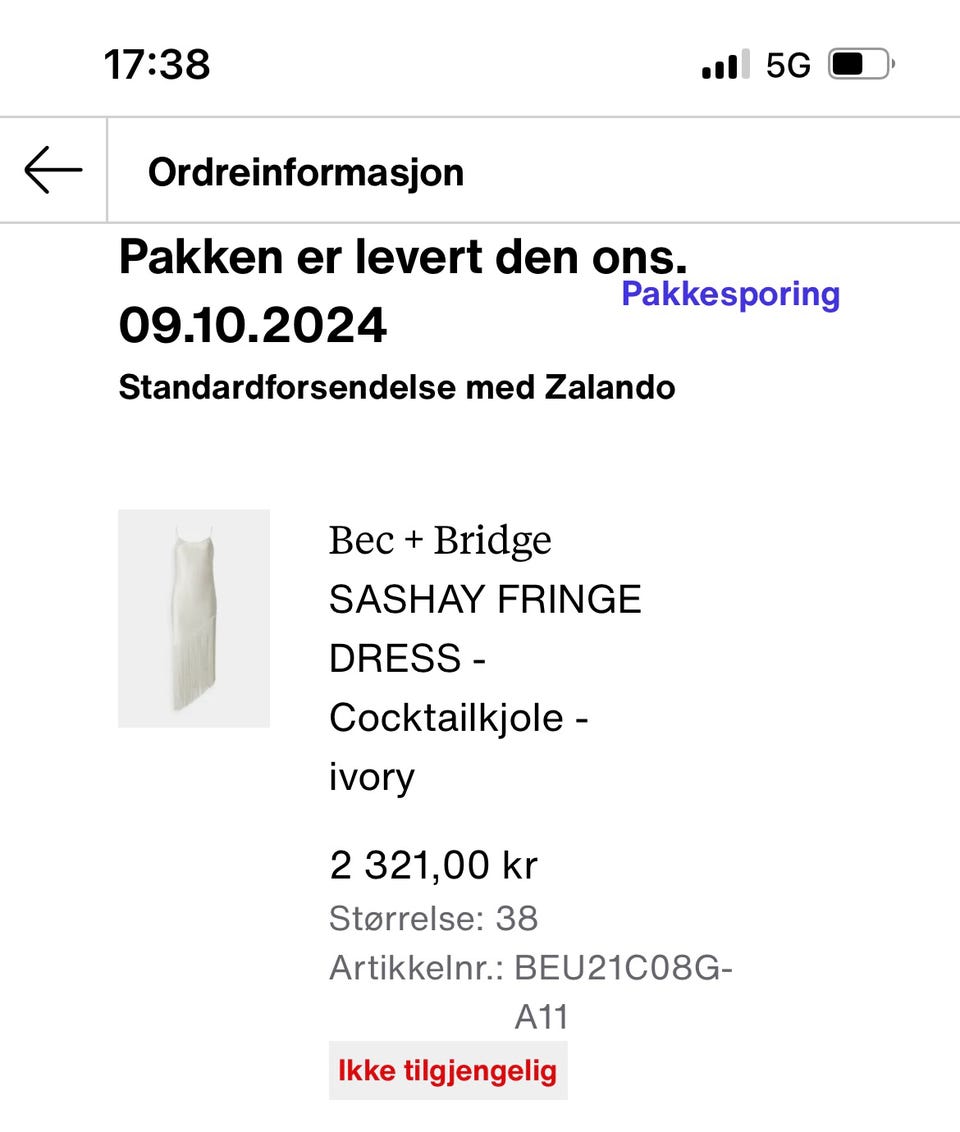This screenshot has height=1132, width=960.
Task: Tap Størrelse 38 size detail
Action: tap(434, 918)
